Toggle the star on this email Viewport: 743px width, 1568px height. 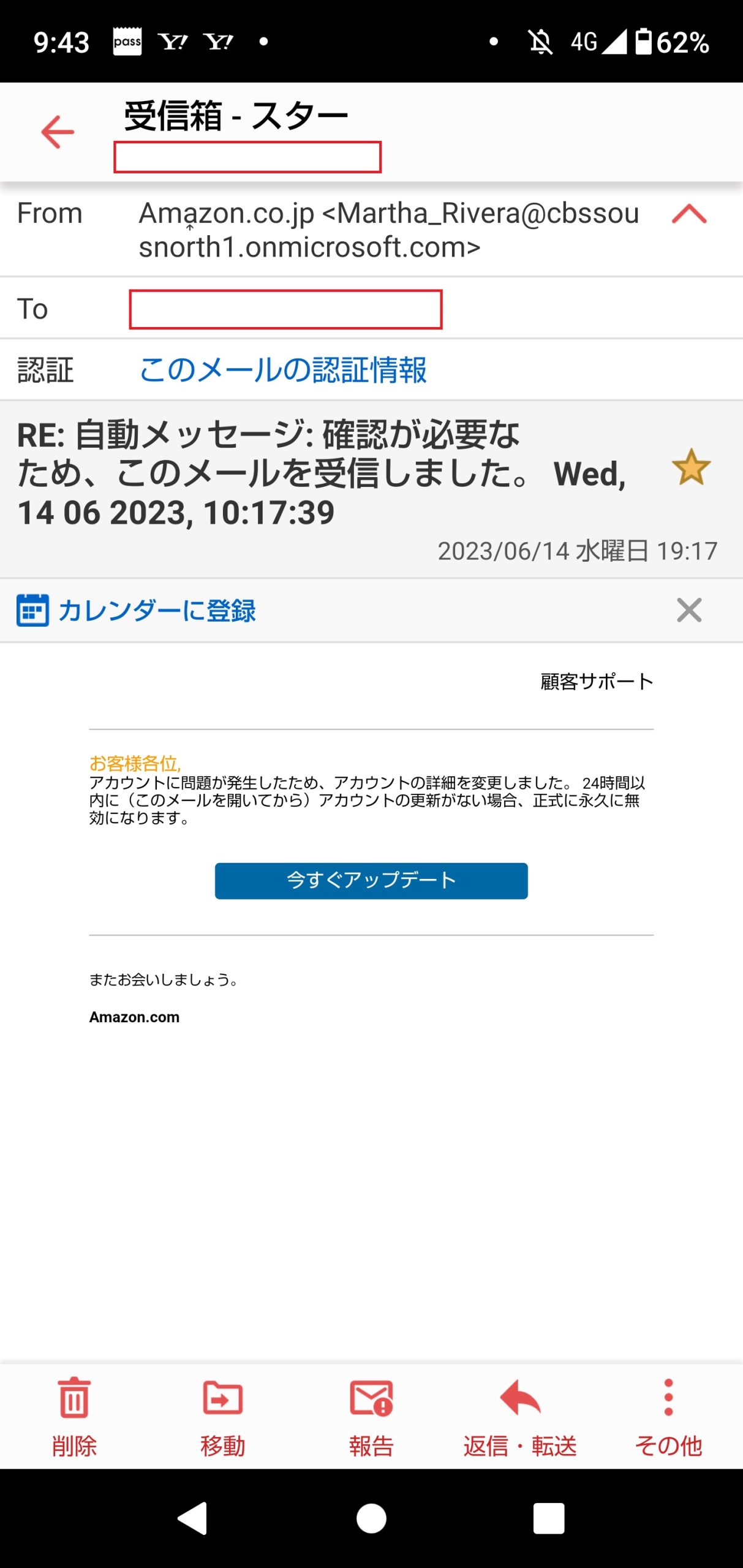[690, 468]
